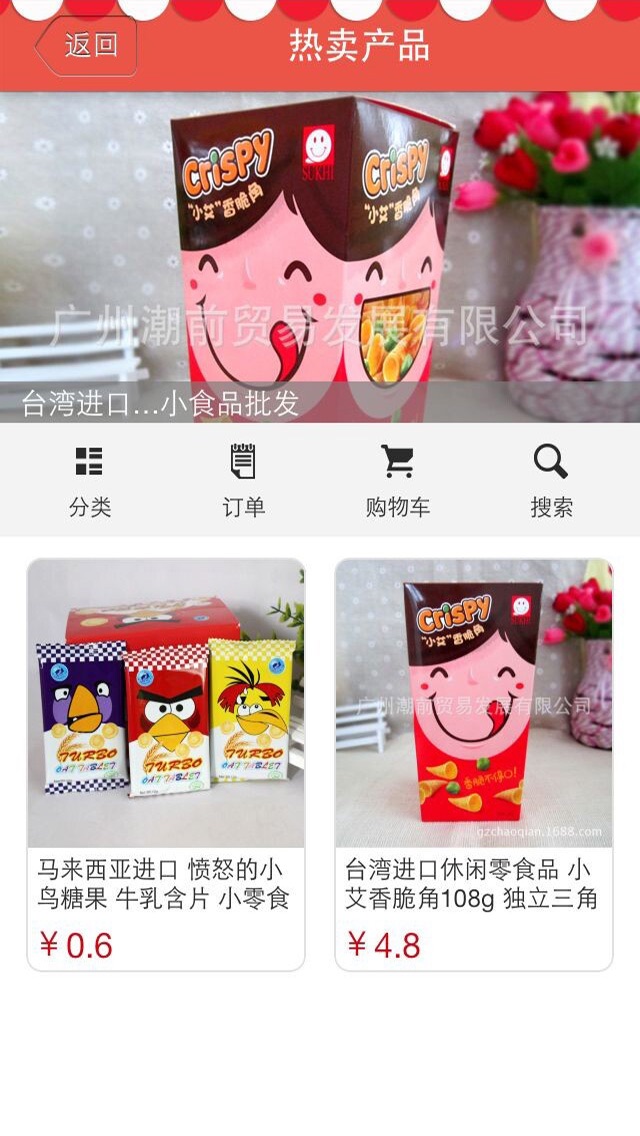Tap the 返回 back button
Viewport: 640px width, 1136px height.
[87, 46]
